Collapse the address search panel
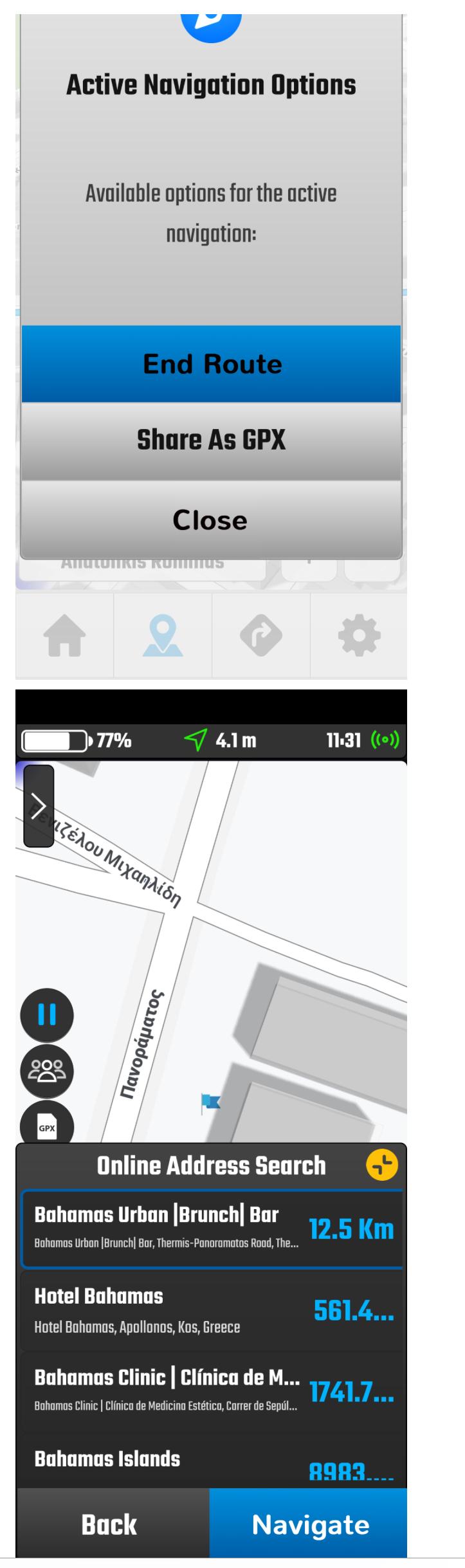The width and height of the screenshot is (465, 1568). [382, 1166]
